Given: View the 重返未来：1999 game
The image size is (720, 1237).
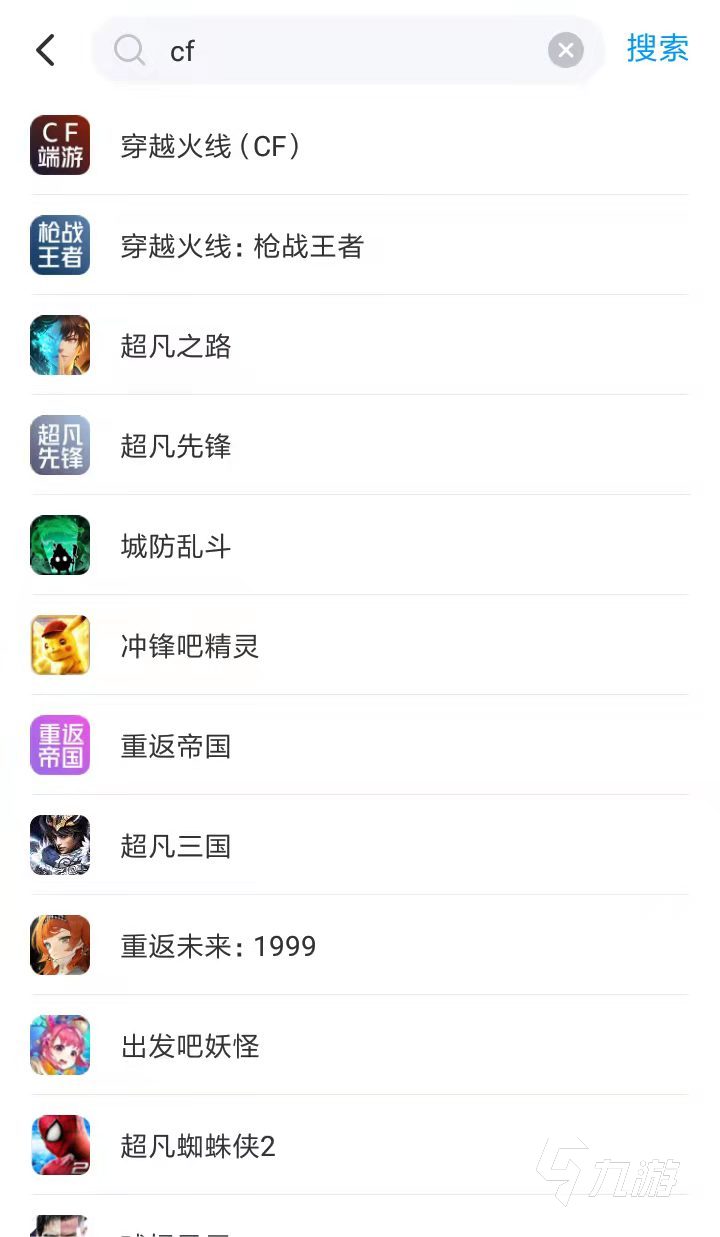Looking at the screenshot, I should coord(218,946).
